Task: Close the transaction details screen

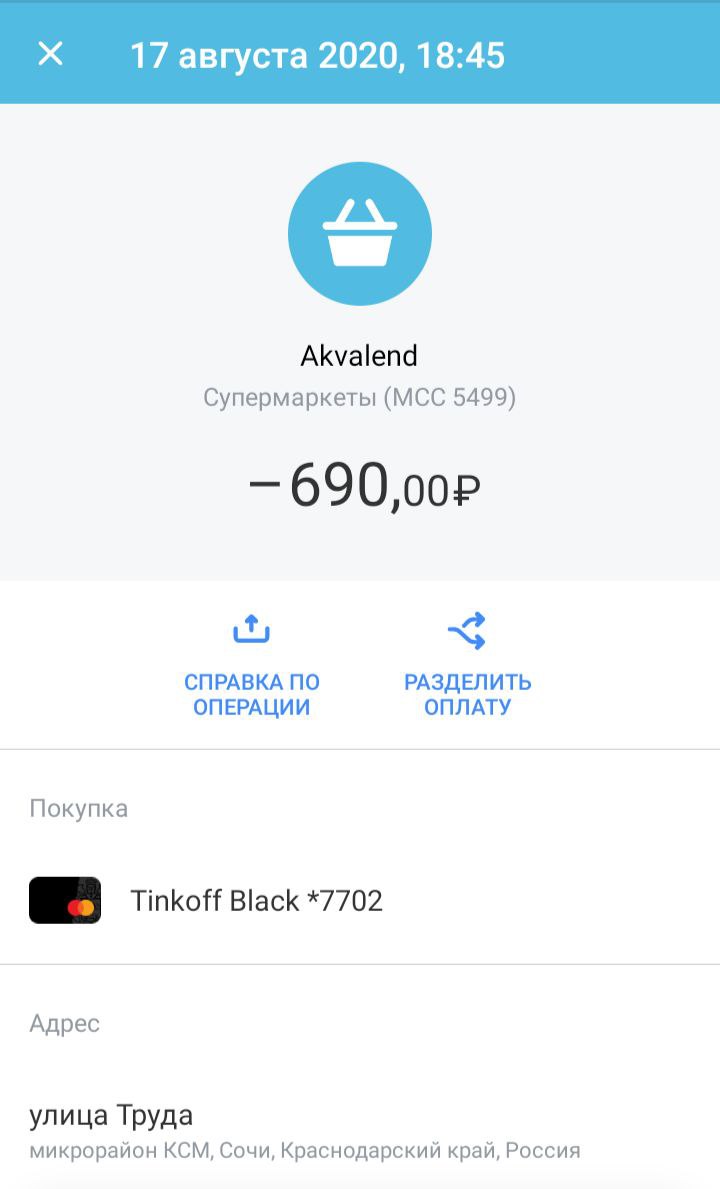Action: click(50, 54)
